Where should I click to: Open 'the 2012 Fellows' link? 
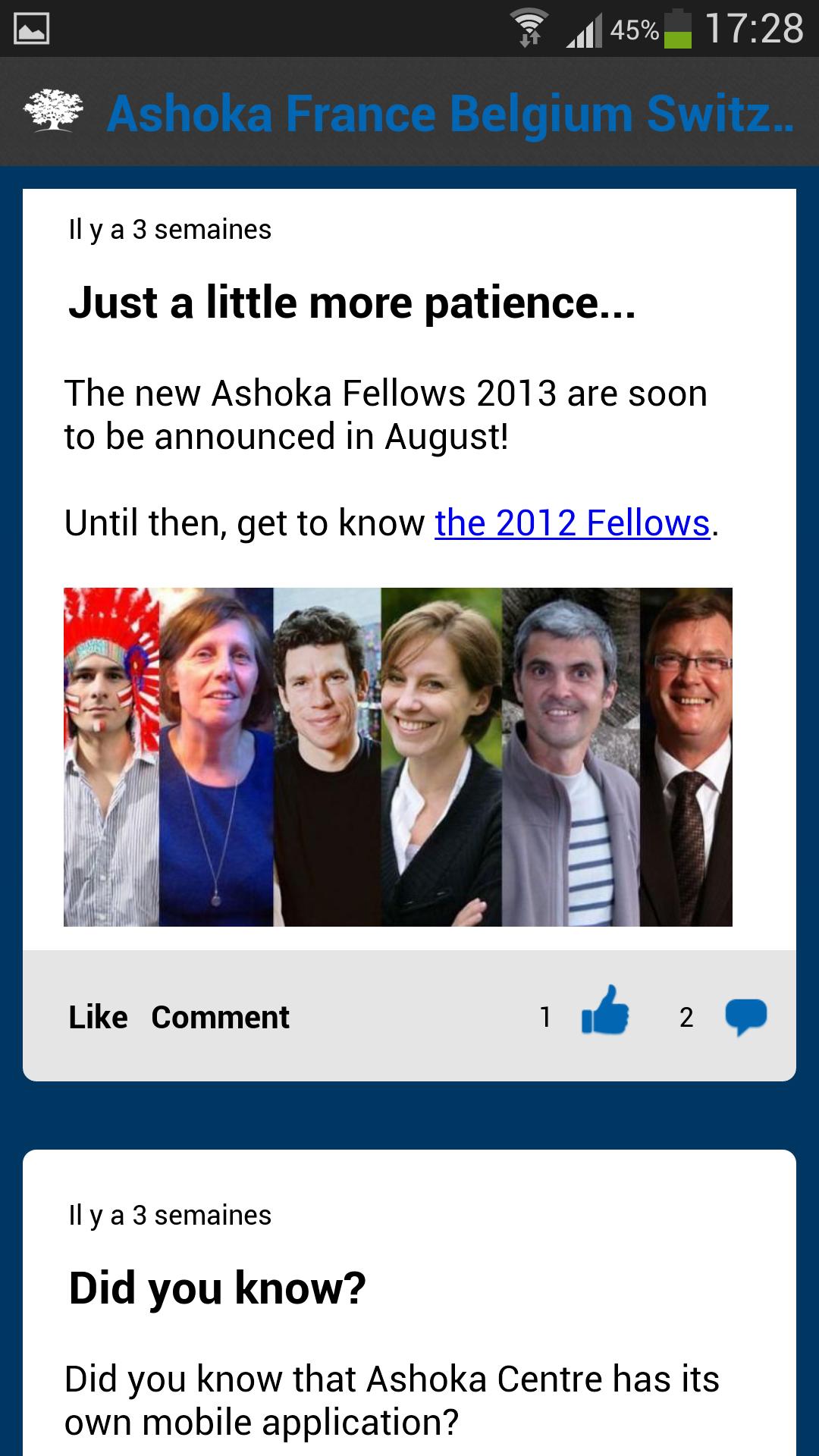click(x=572, y=523)
